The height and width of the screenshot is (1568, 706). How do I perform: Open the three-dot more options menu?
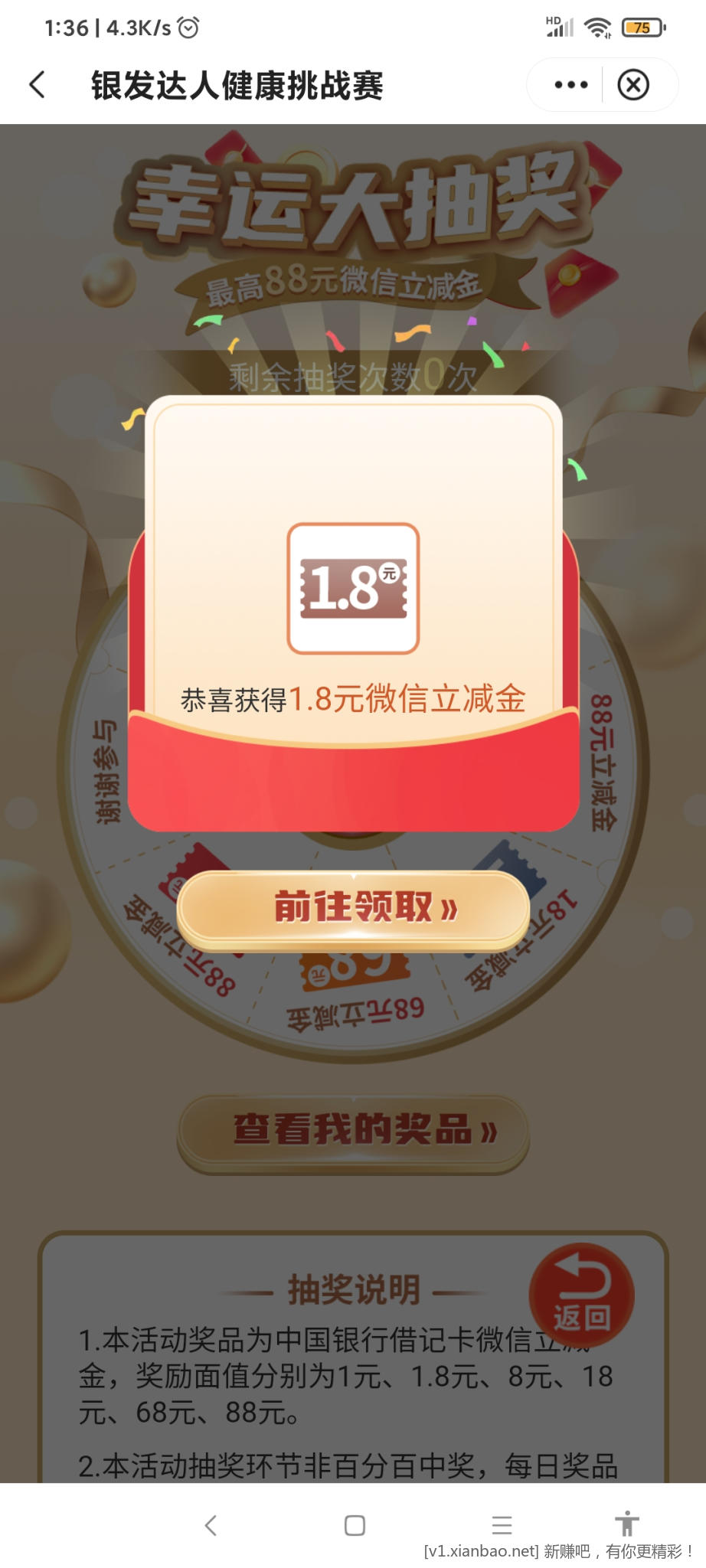(570, 85)
